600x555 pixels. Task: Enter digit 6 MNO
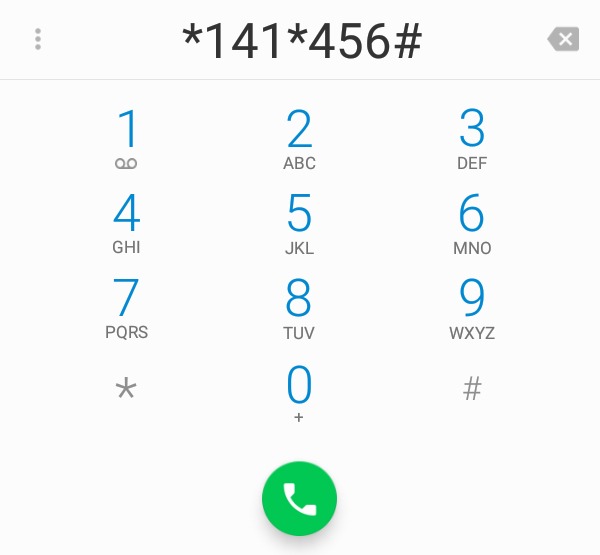pos(472,224)
